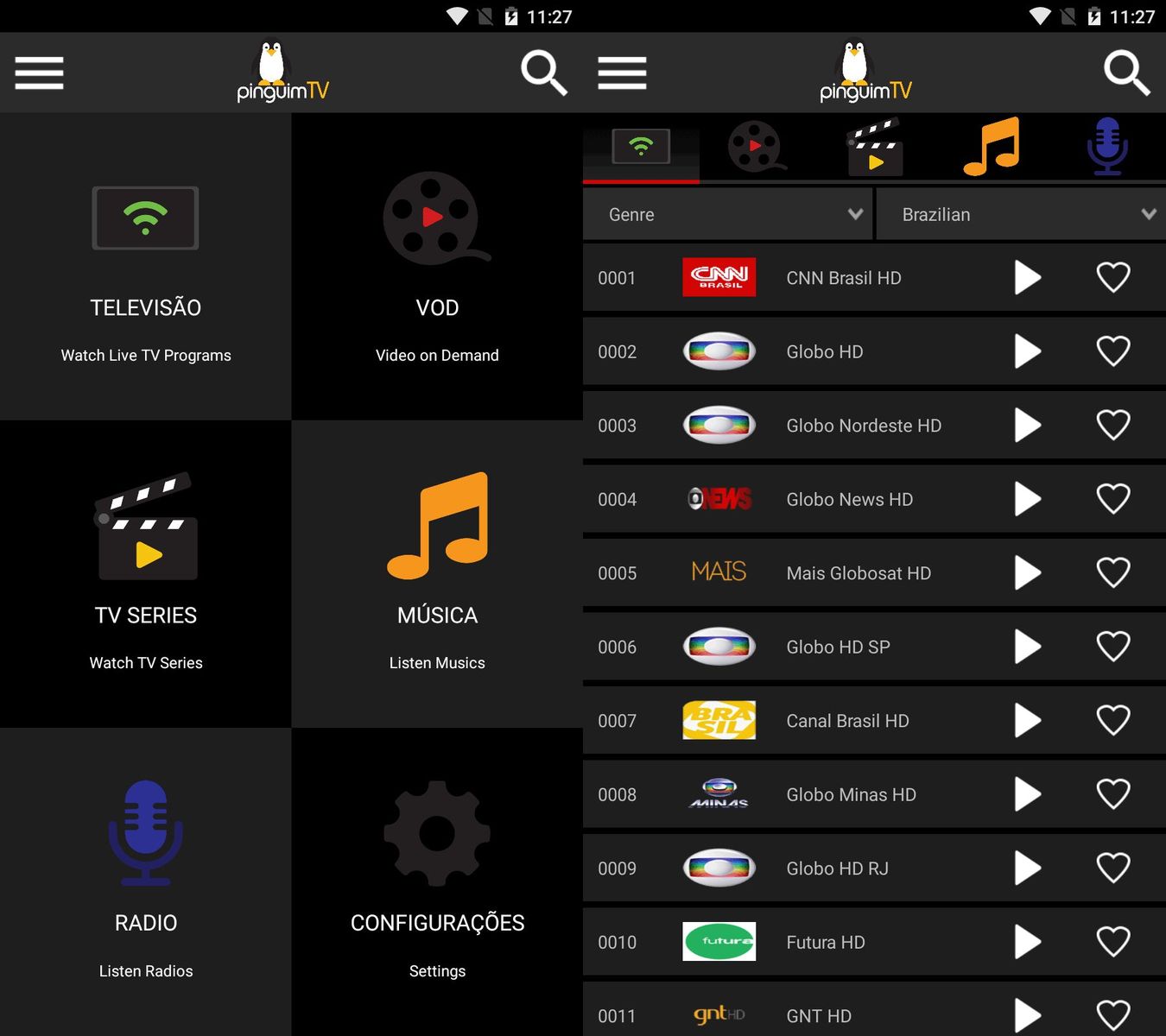
Task: Open the Globo News HD channel row
Action: tap(848, 499)
